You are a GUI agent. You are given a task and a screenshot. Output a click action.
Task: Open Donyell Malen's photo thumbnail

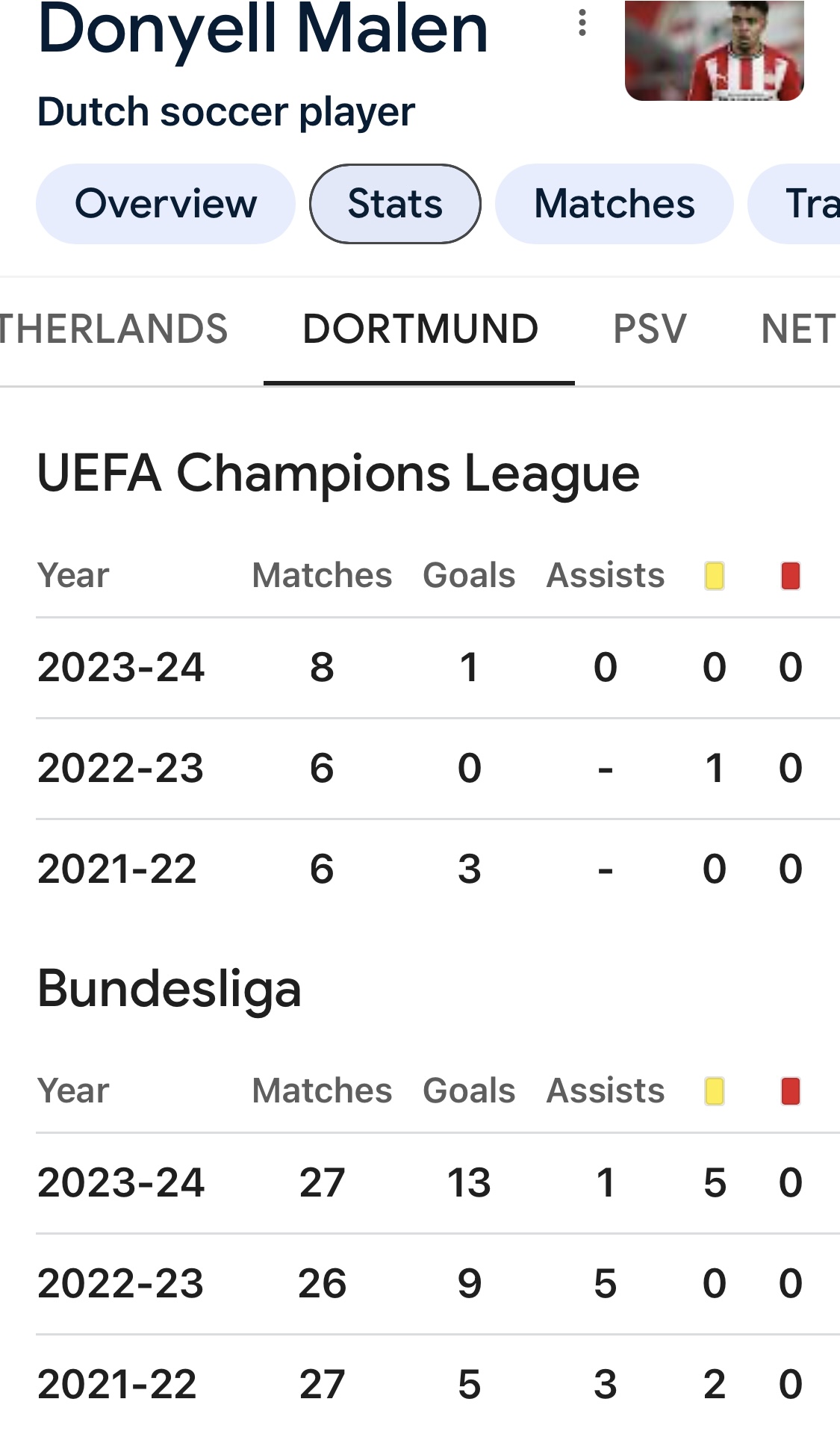(x=715, y=50)
